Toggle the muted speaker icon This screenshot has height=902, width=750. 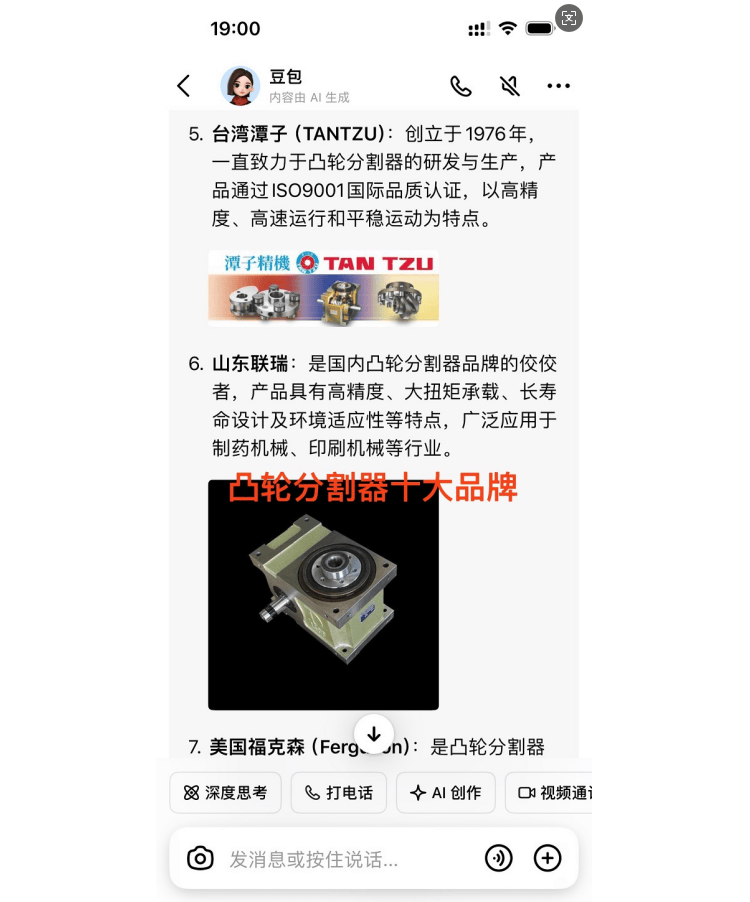coord(510,86)
